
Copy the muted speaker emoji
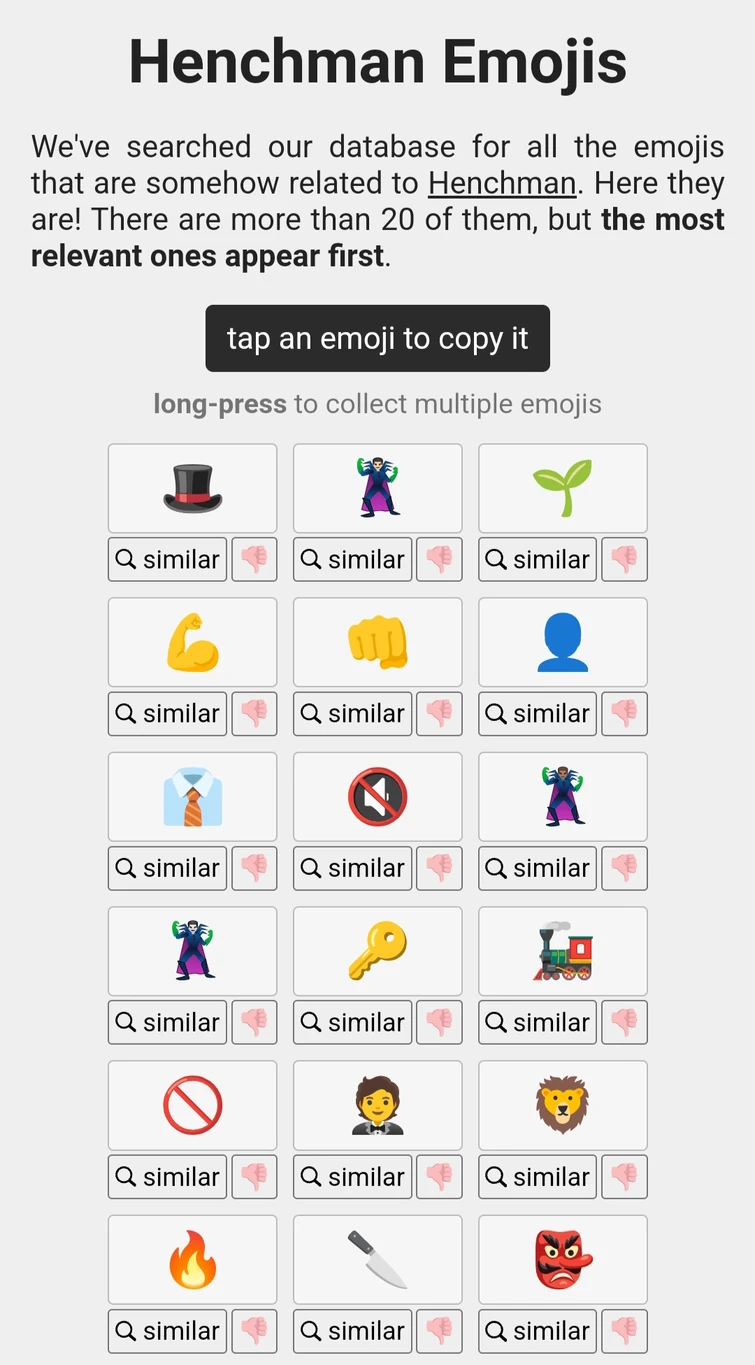(x=378, y=797)
